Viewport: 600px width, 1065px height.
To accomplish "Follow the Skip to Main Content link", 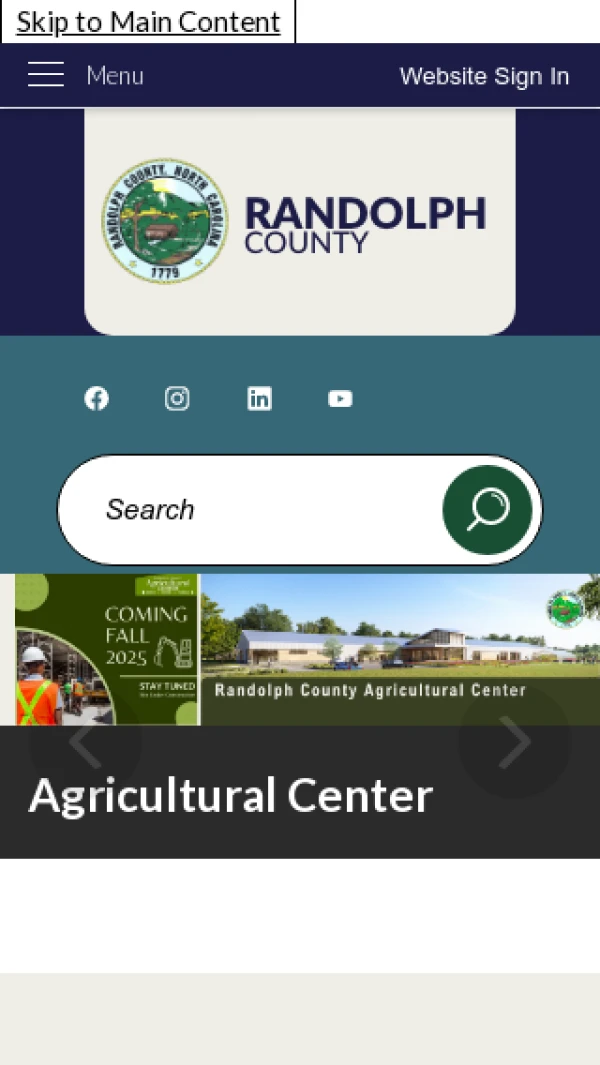I will [x=148, y=22].
